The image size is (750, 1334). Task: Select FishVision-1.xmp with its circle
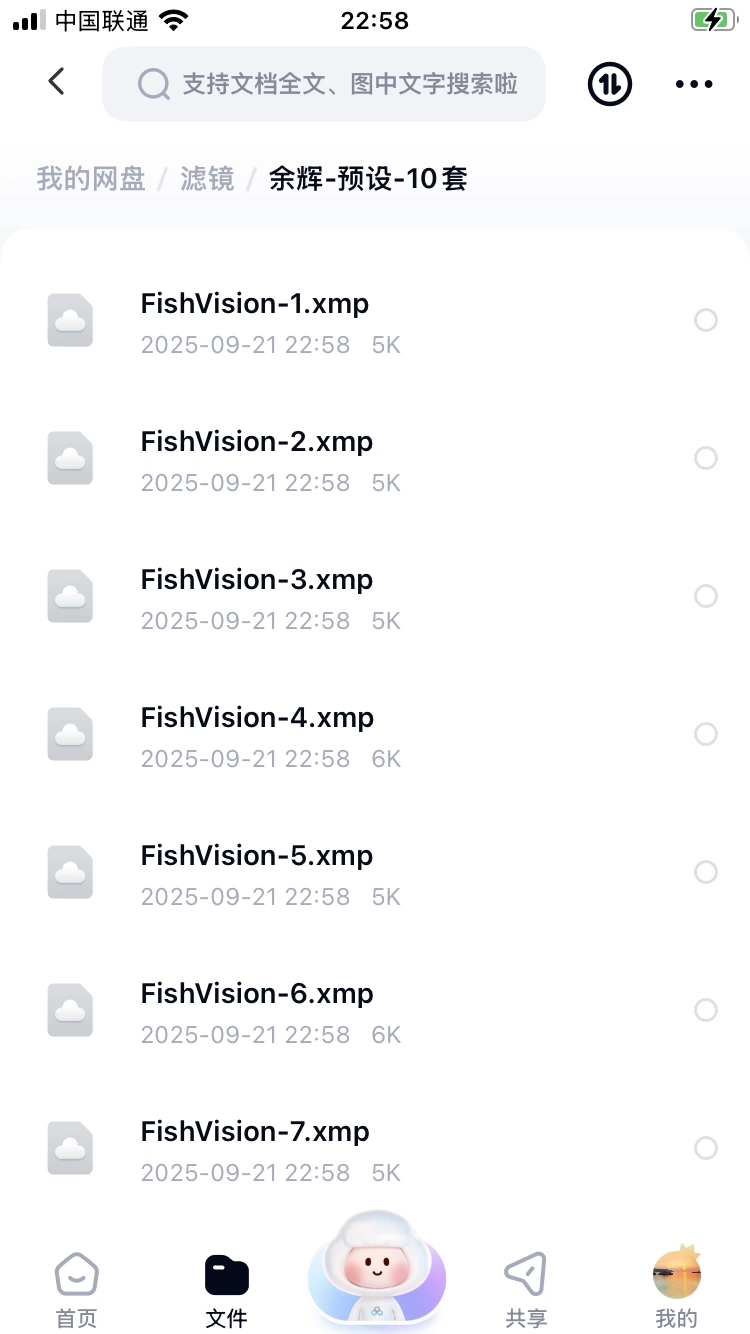(706, 320)
